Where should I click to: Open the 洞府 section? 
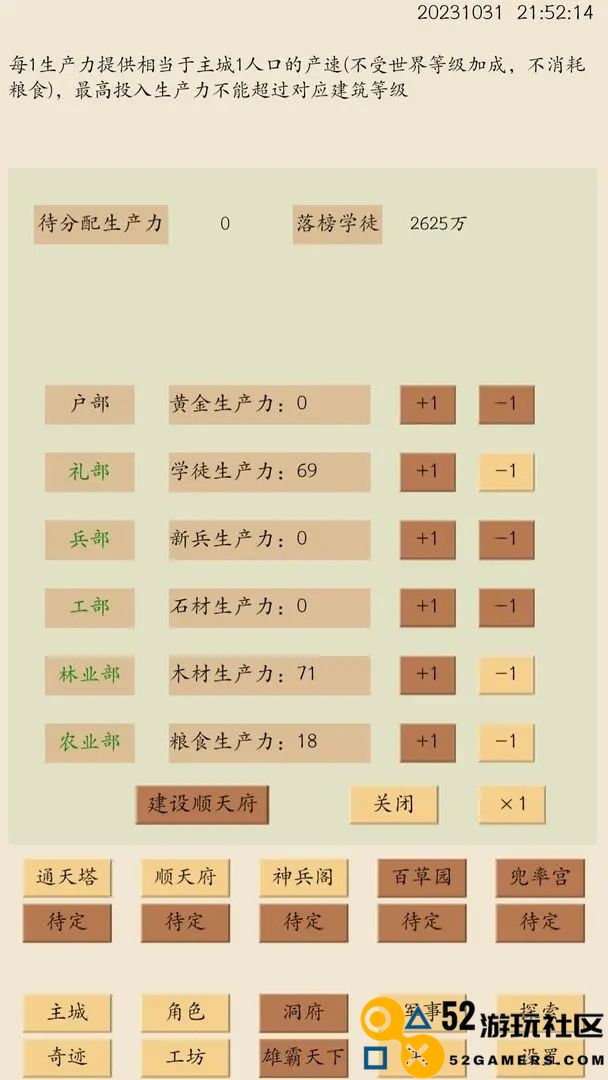(304, 1012)
